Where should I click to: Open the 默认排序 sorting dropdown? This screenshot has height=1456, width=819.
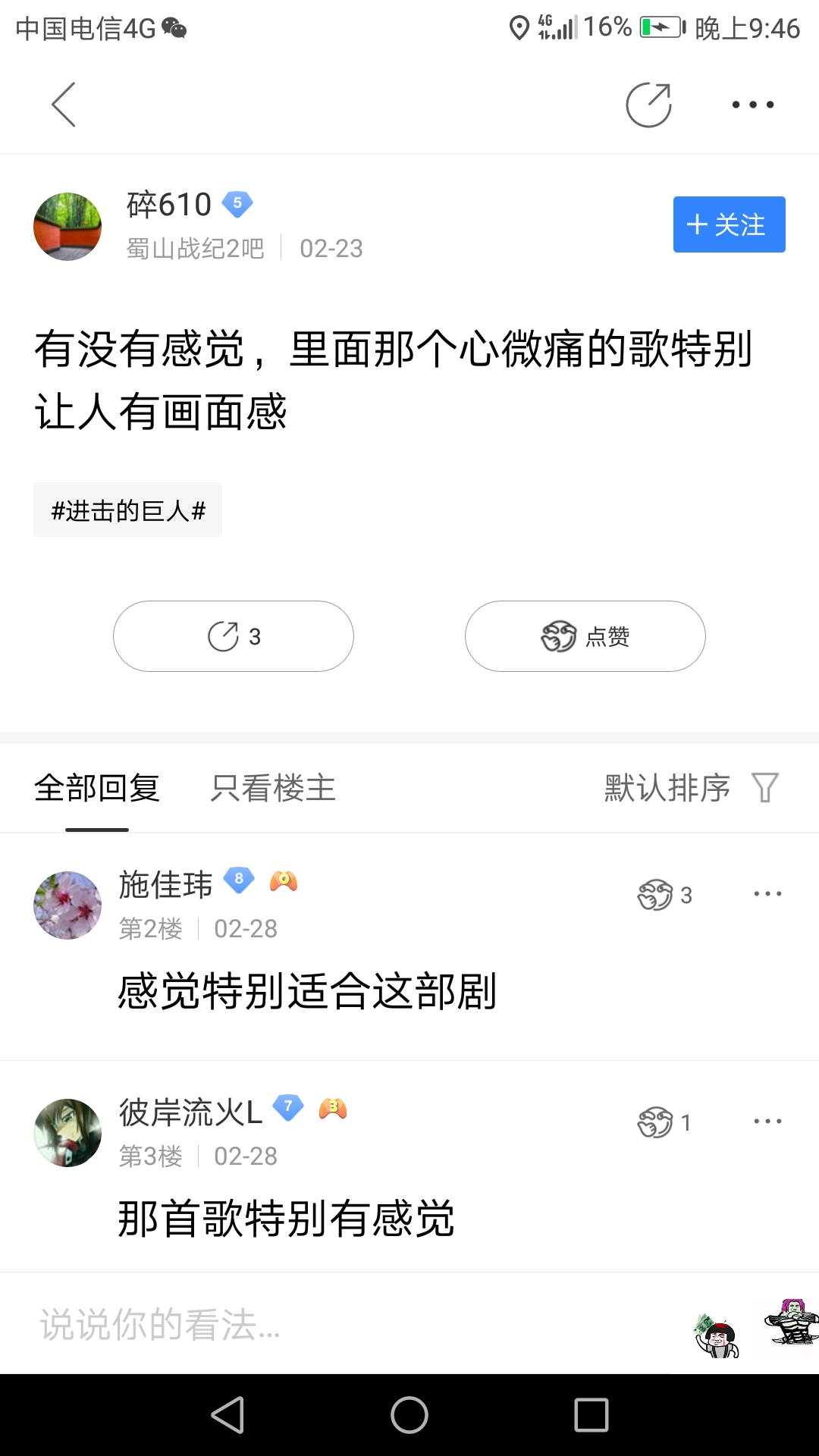pos(666,788)
